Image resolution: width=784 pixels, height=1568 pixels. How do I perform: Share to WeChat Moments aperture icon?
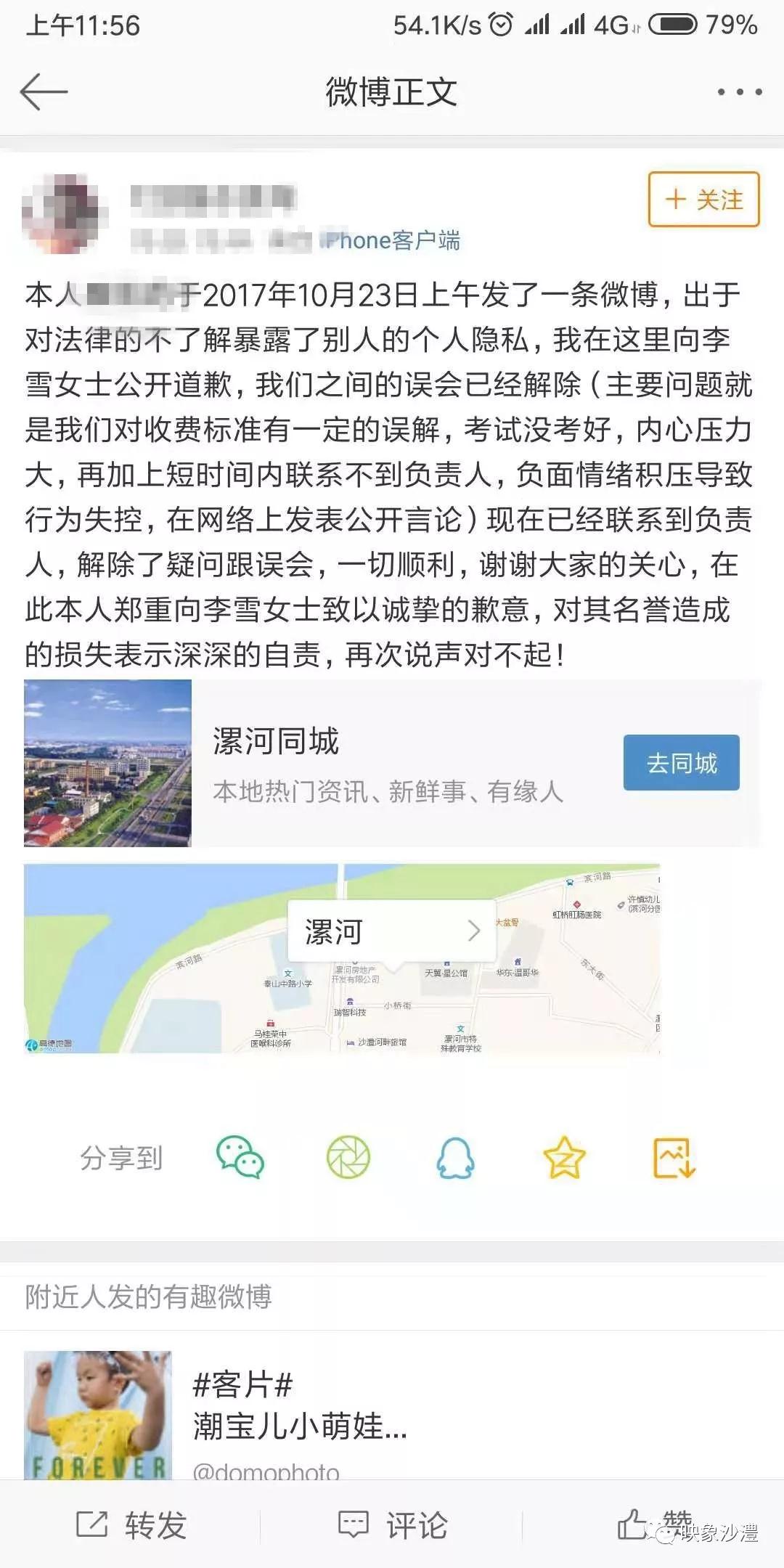[348, 1157]
